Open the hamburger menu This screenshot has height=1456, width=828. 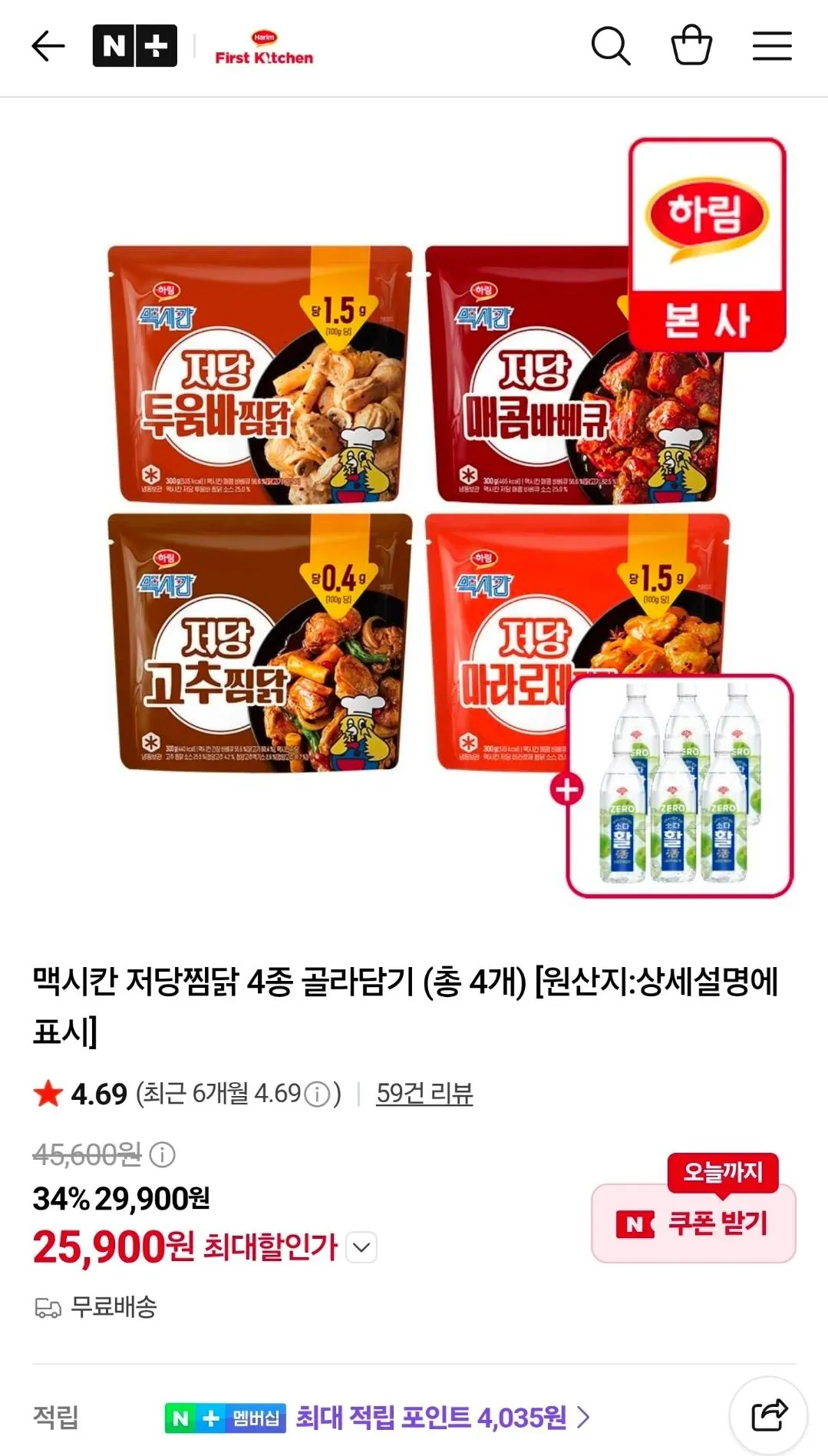pos(772,46)
